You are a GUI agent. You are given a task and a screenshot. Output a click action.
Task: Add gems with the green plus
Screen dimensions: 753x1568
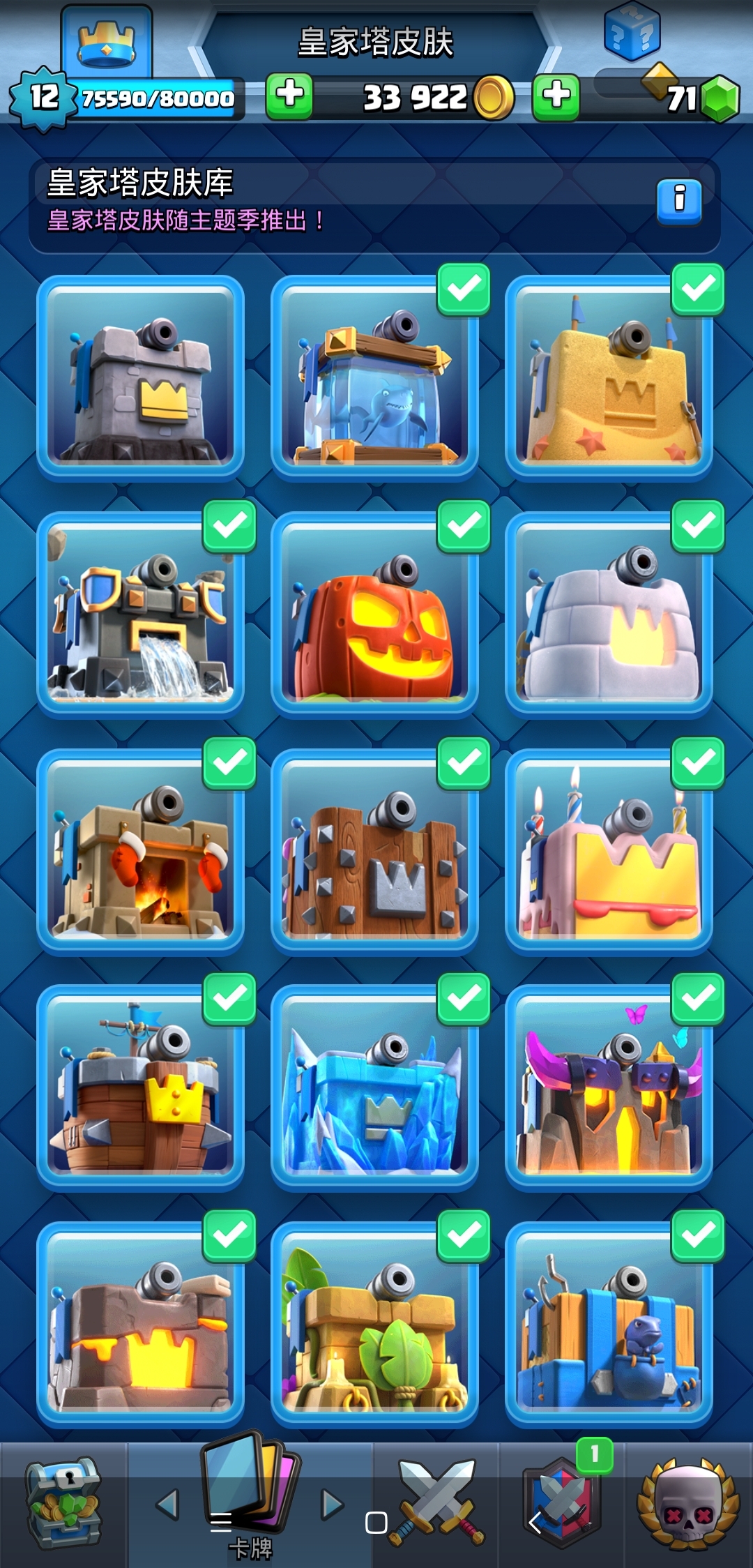[x=556, y=96]
